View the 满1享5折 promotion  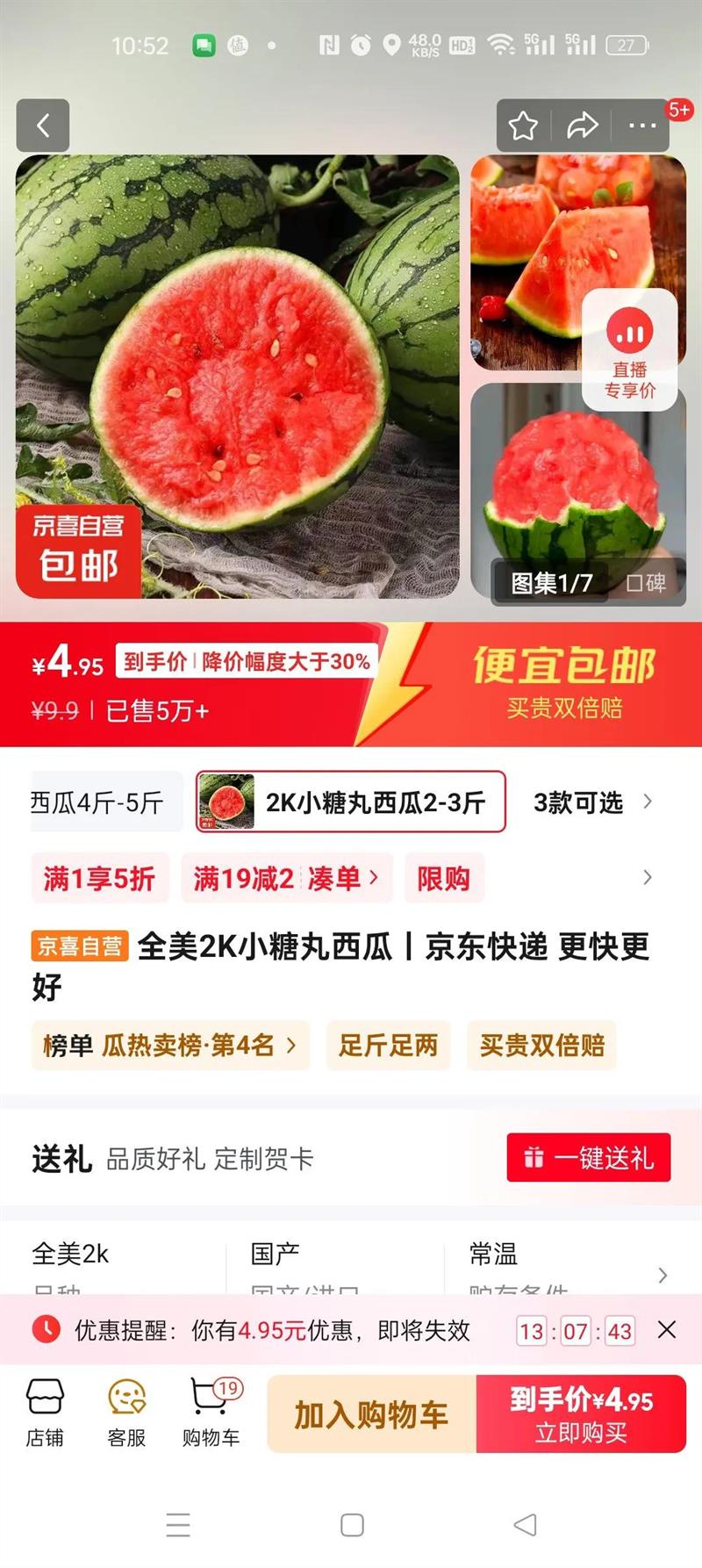99,878
